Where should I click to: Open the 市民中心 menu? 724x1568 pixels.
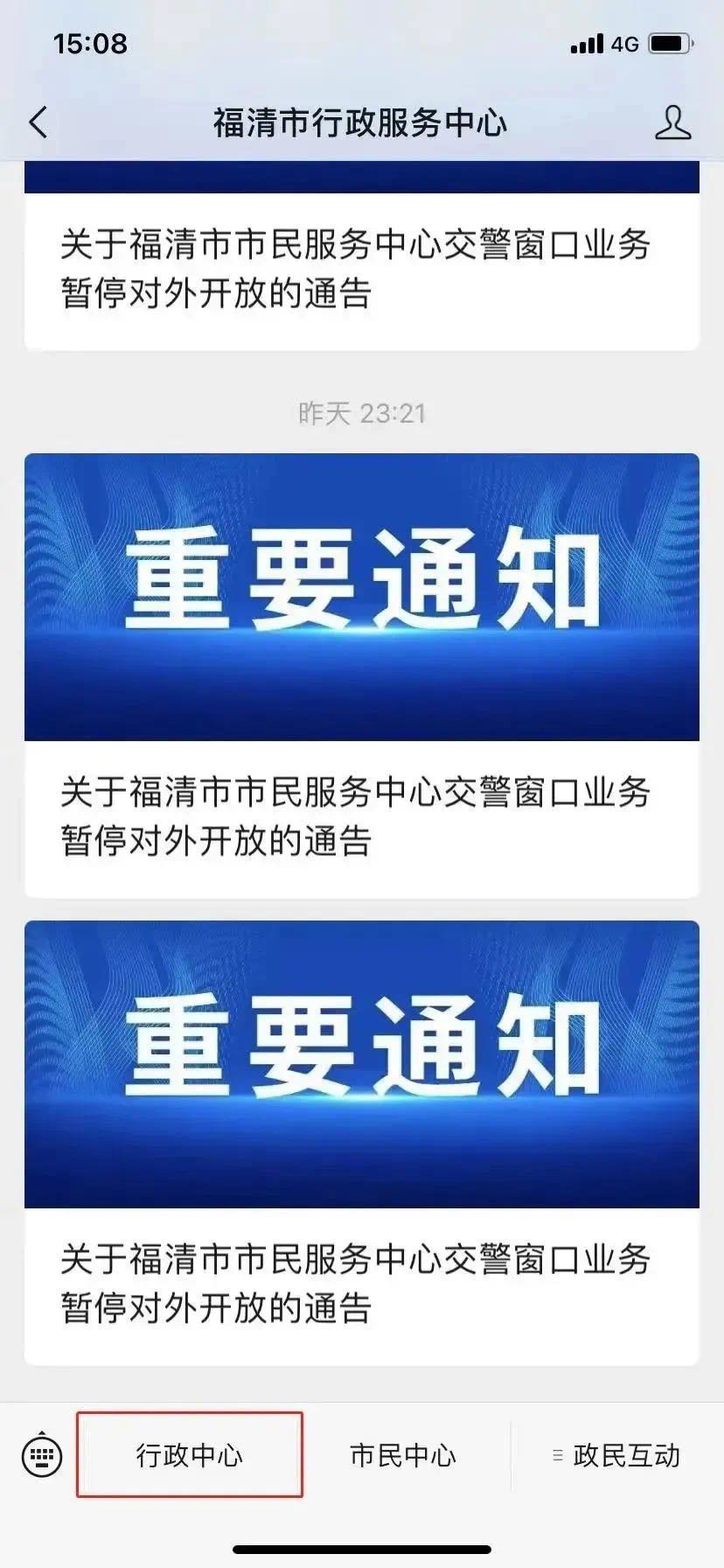coord(403,1456)
